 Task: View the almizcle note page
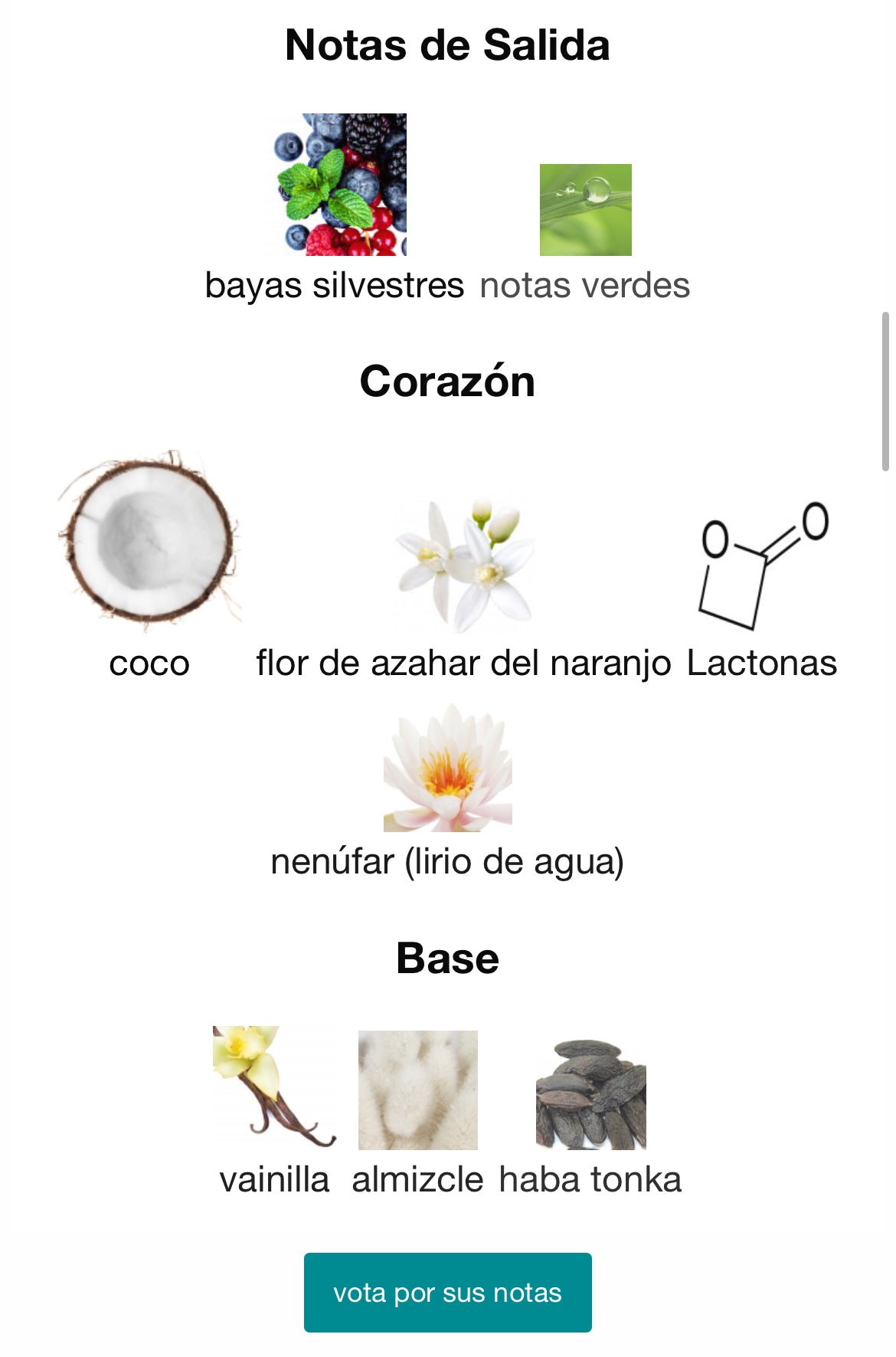[417, 1090]
